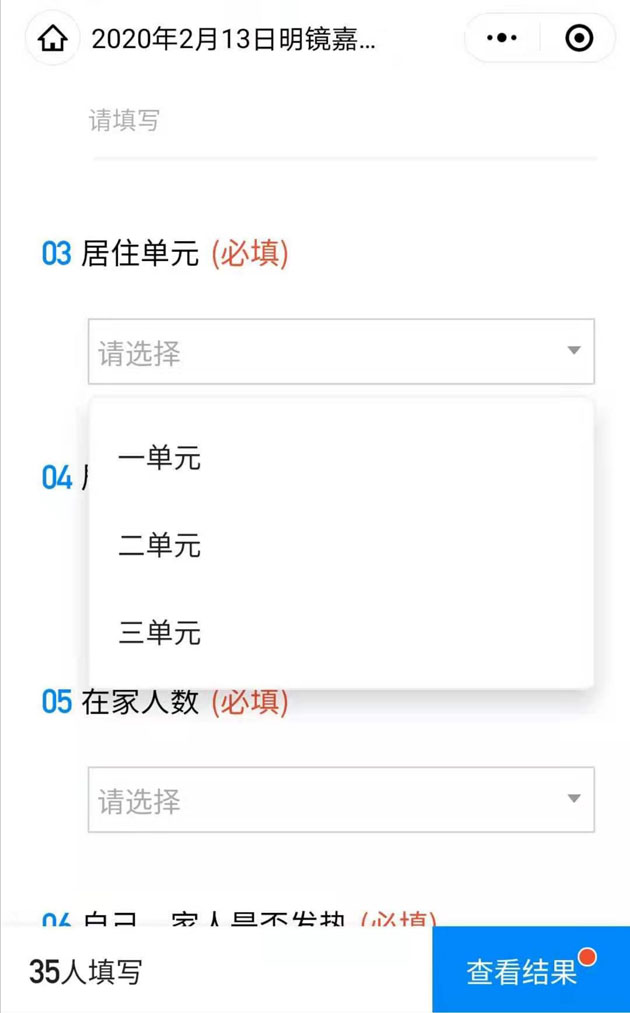The height and width of the screenshot is (1013, 630).
Task: Pick 三单元 option
Action: (160, 633)
